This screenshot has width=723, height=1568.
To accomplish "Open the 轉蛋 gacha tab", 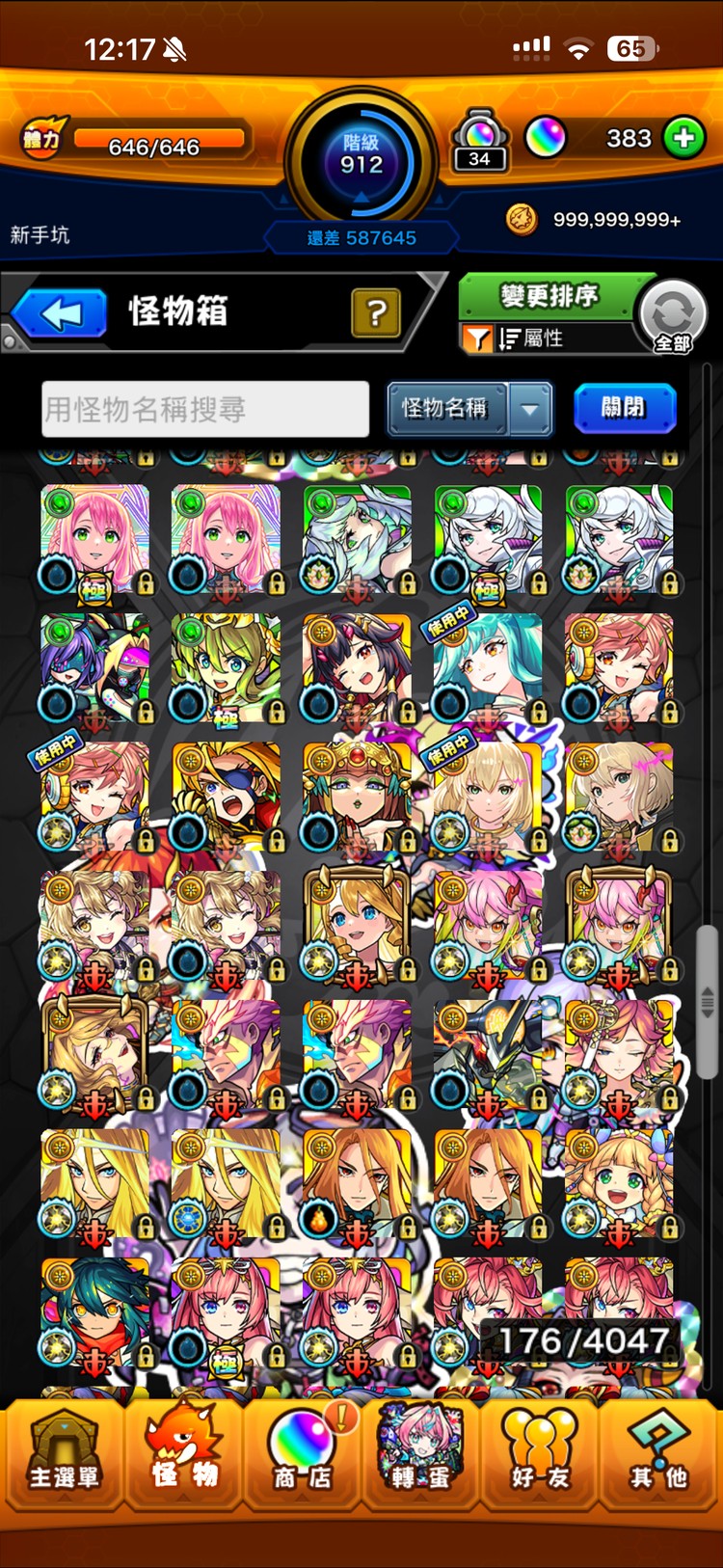I will [x=421, y=1454].
